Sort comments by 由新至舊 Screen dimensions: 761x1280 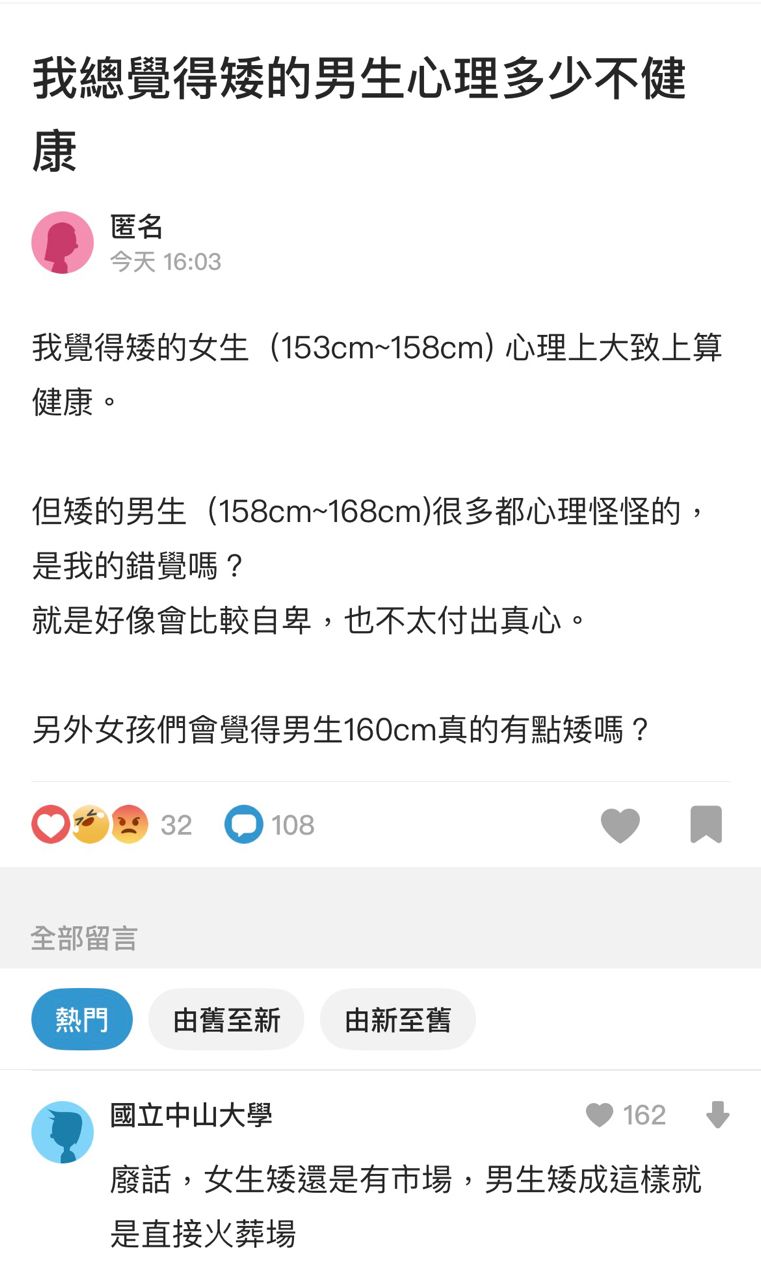click(x=397, y=1019)
